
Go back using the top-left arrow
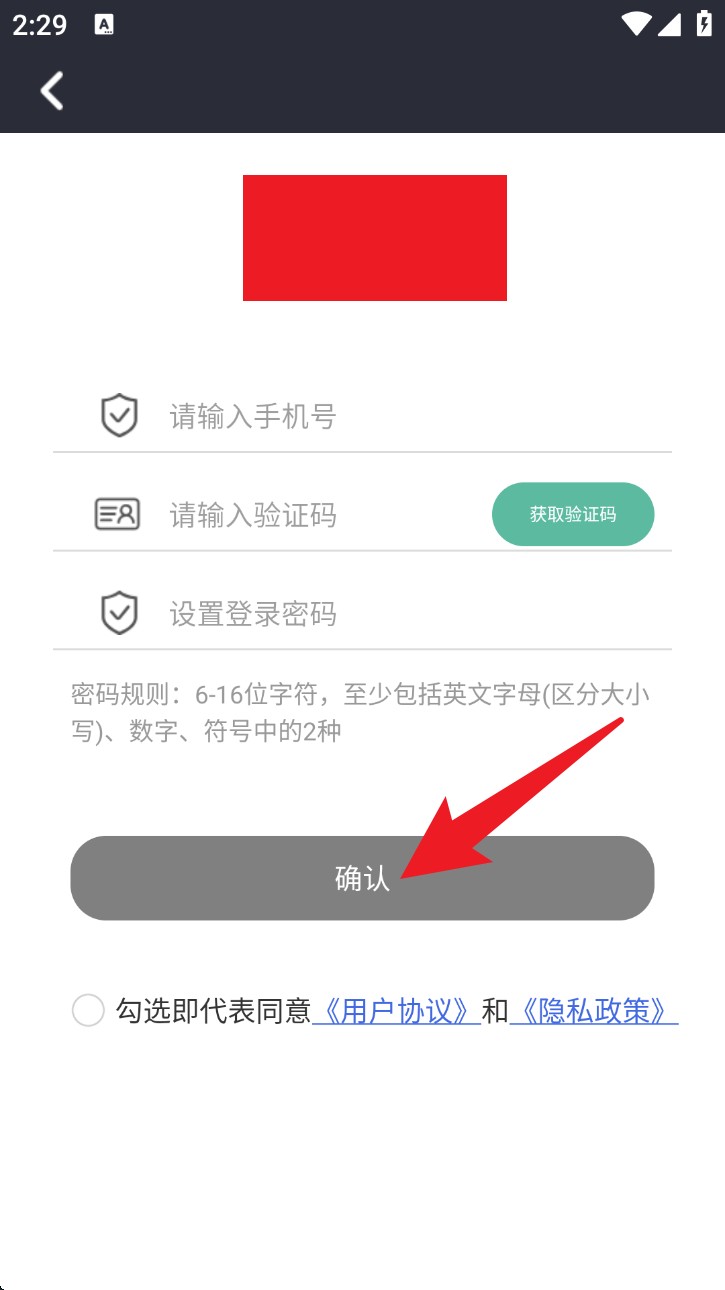[x=52, y=91]
